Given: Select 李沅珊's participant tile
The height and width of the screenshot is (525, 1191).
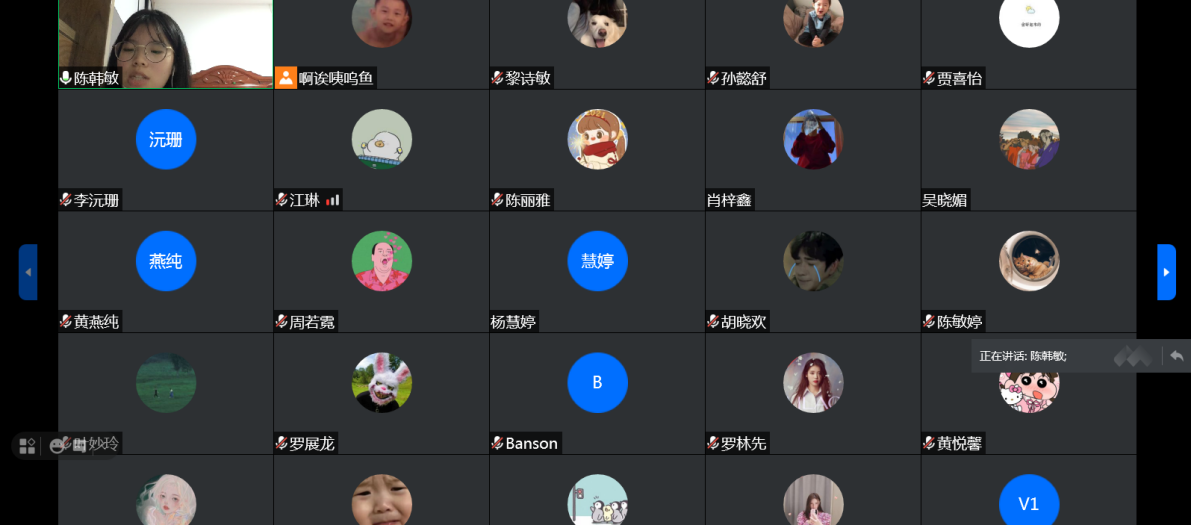Looking at the screenshot, I should (x=166, y=150).
